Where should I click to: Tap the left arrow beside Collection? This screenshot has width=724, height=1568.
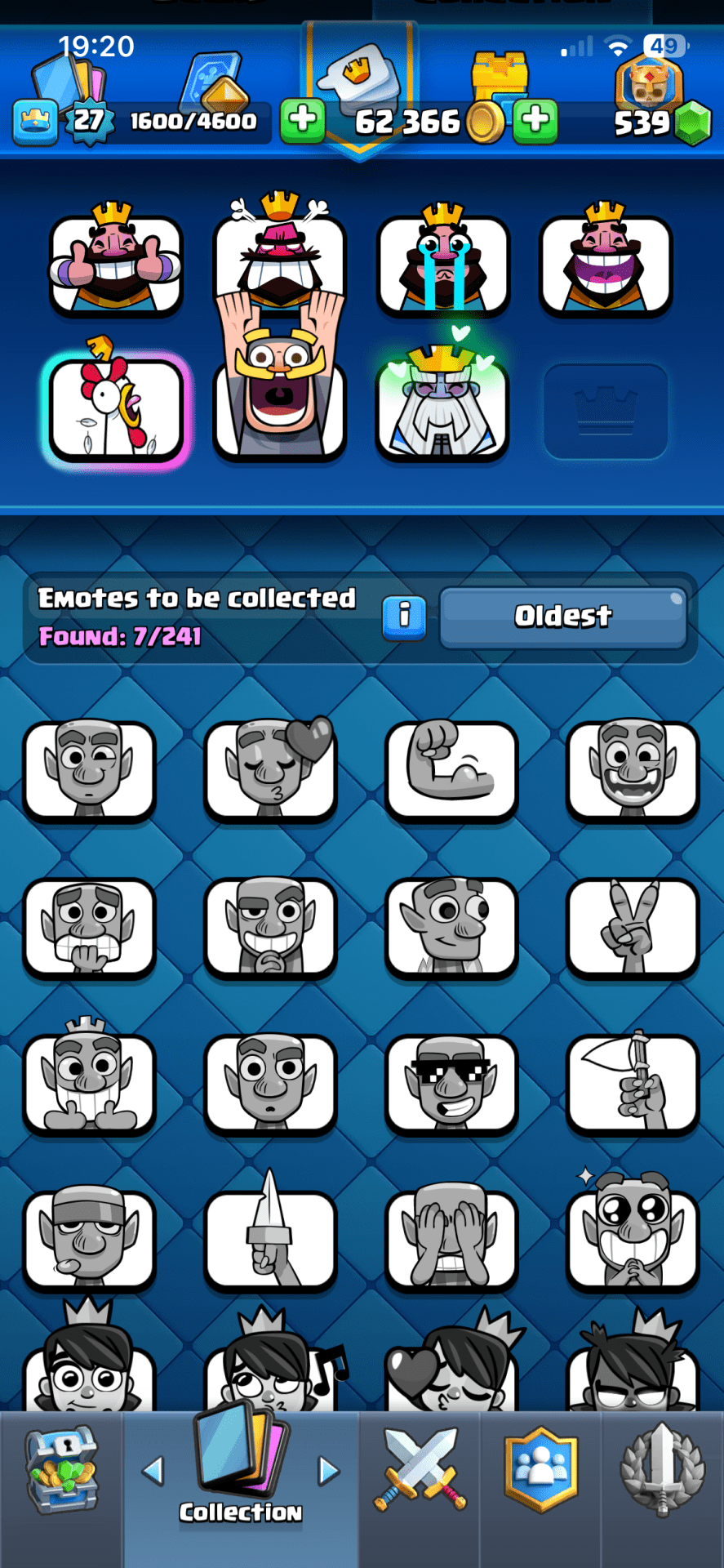click(x=153, y=1471)
